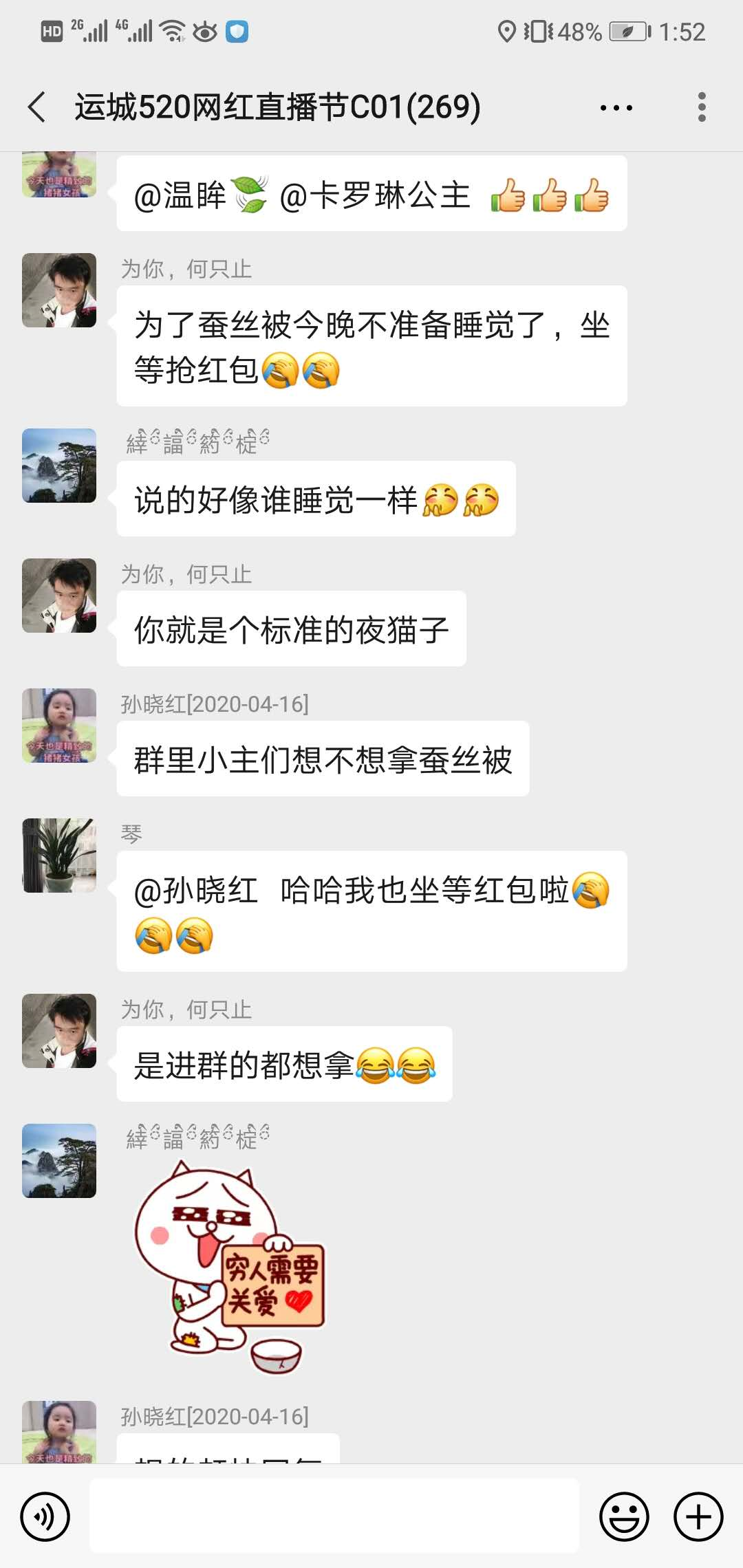This screenshot has width=743, height=1568.
Task: Open 琴's plant avatar profile
Action: (x=59, y=856)
